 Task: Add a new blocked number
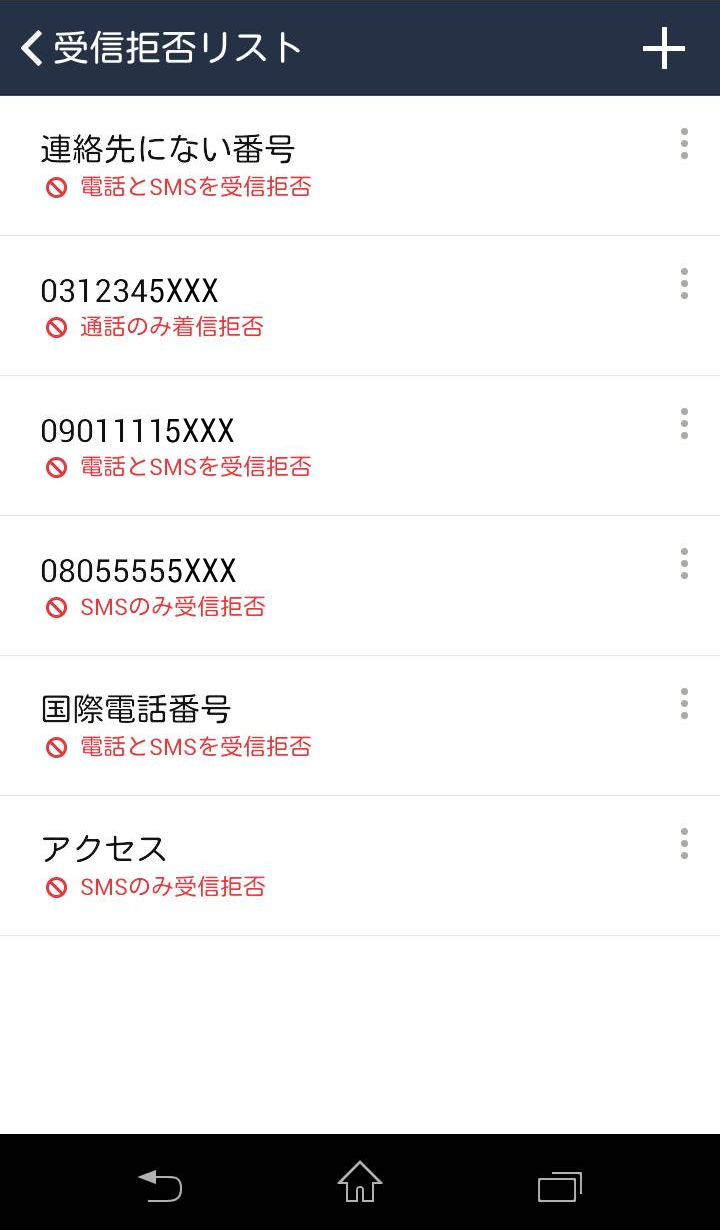click(x=663, y=48)
